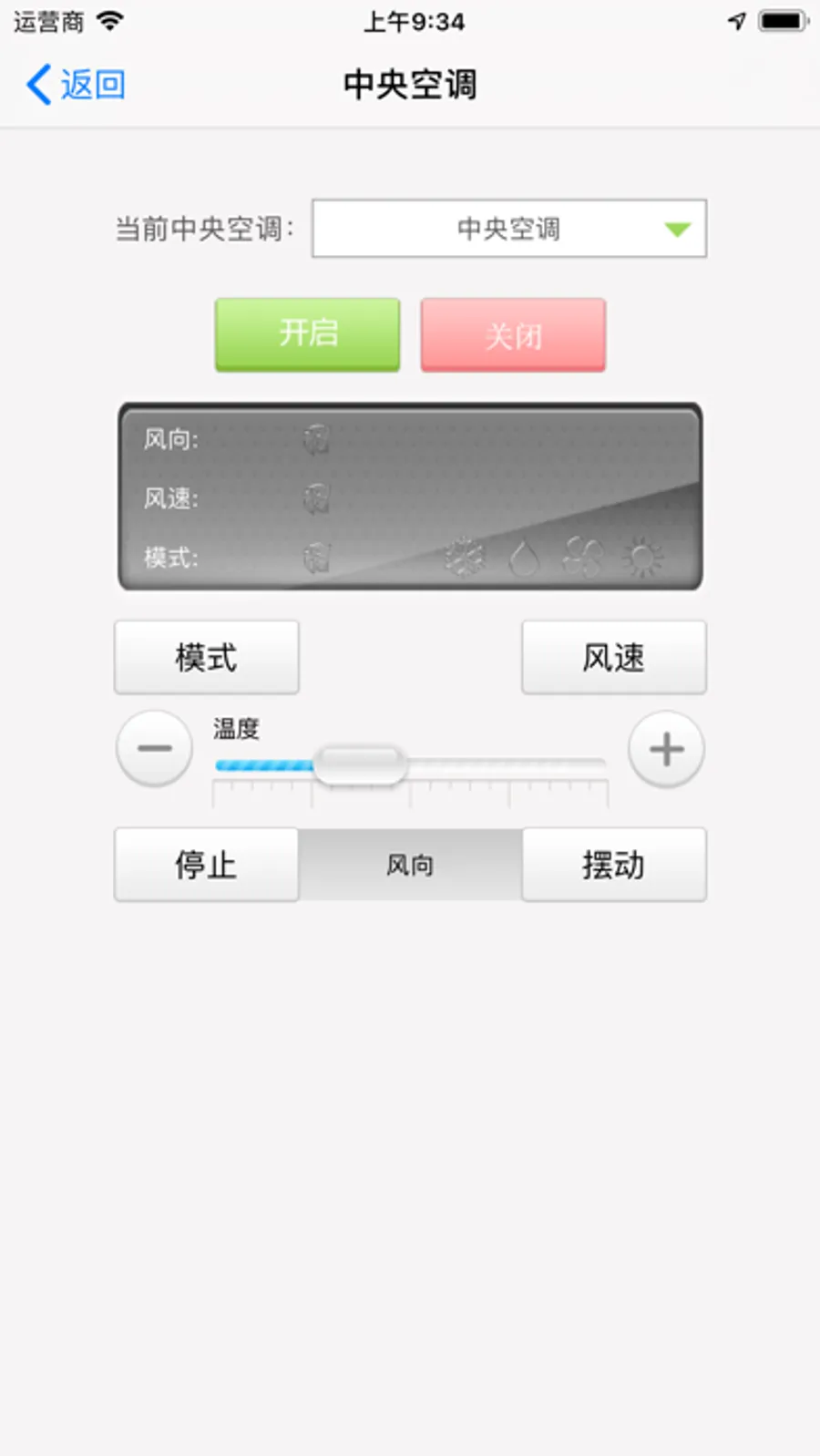Tap the plus temperature stepper
This screenshot has height=1456, width=820.
click(x=666, y=749)
